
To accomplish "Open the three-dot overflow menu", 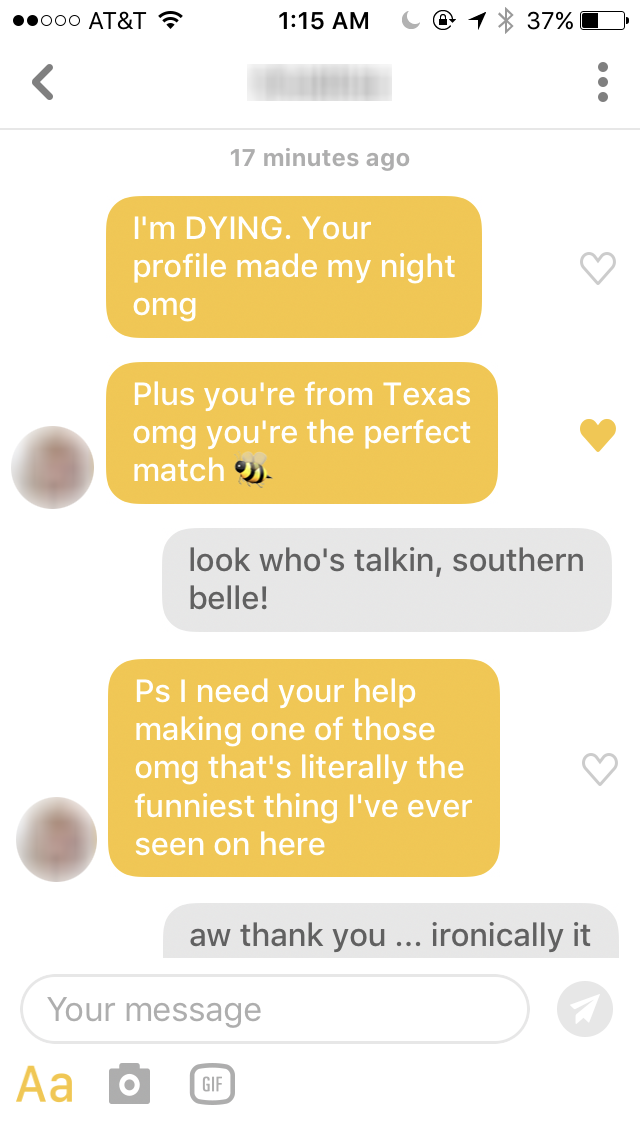I will [602, 82].
